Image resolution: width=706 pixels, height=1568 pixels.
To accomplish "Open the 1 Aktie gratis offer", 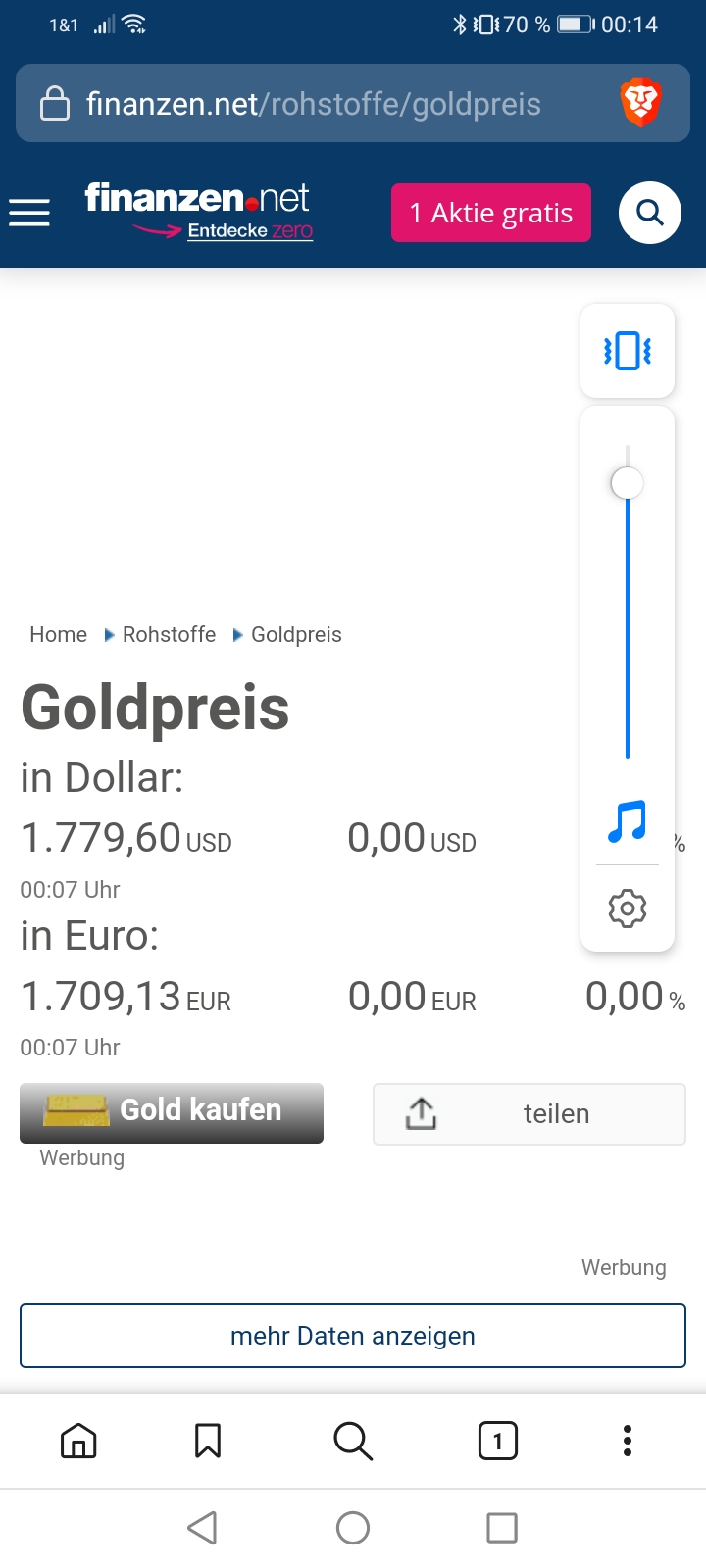I will pos(490,212).
